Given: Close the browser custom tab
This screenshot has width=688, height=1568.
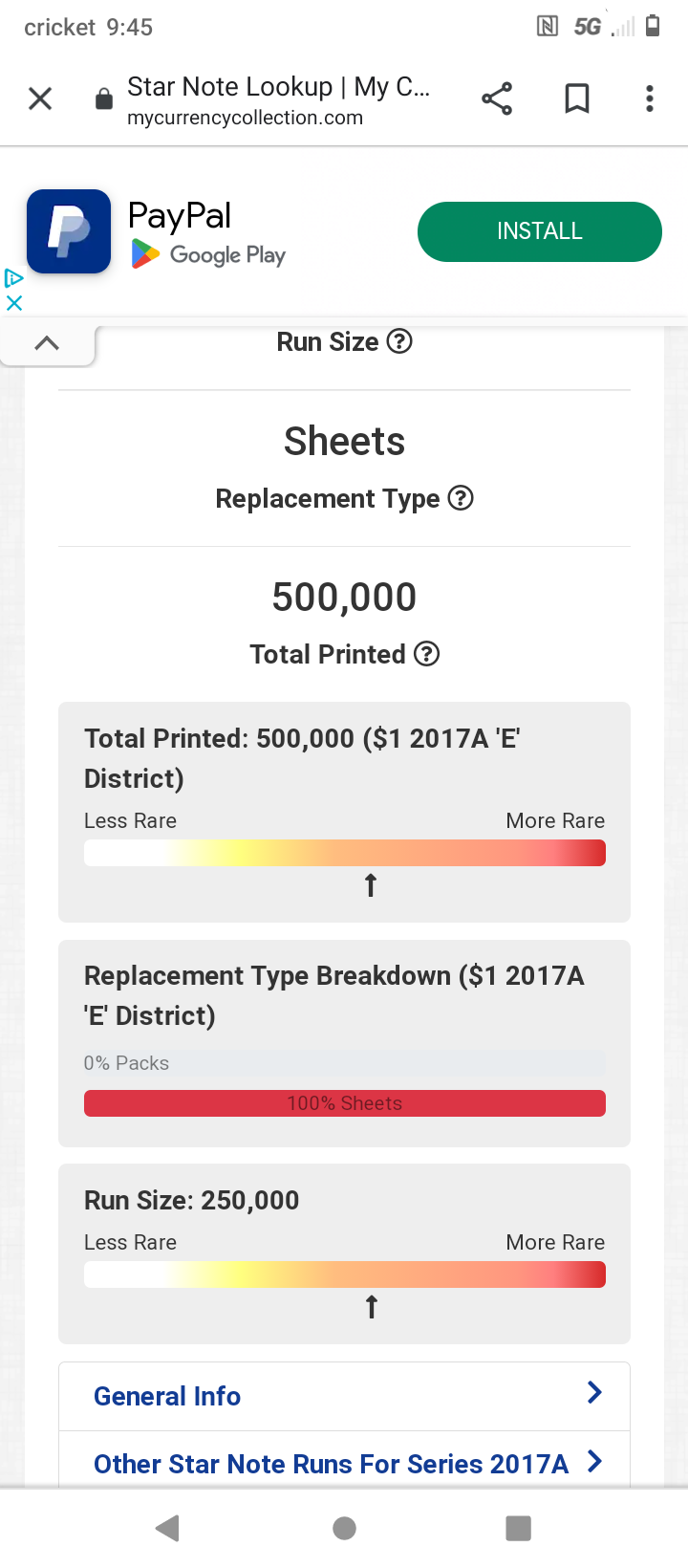Looking at the screenshot, I should [40, 98].
